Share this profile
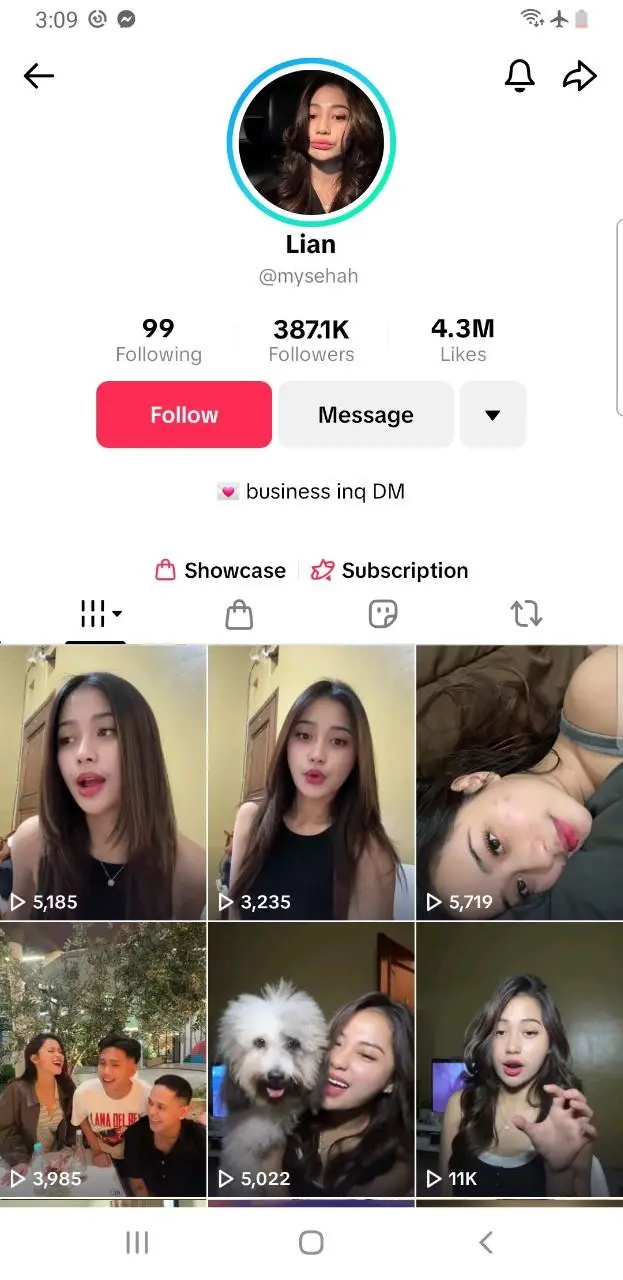623x1280 pixels. [579, 76]
